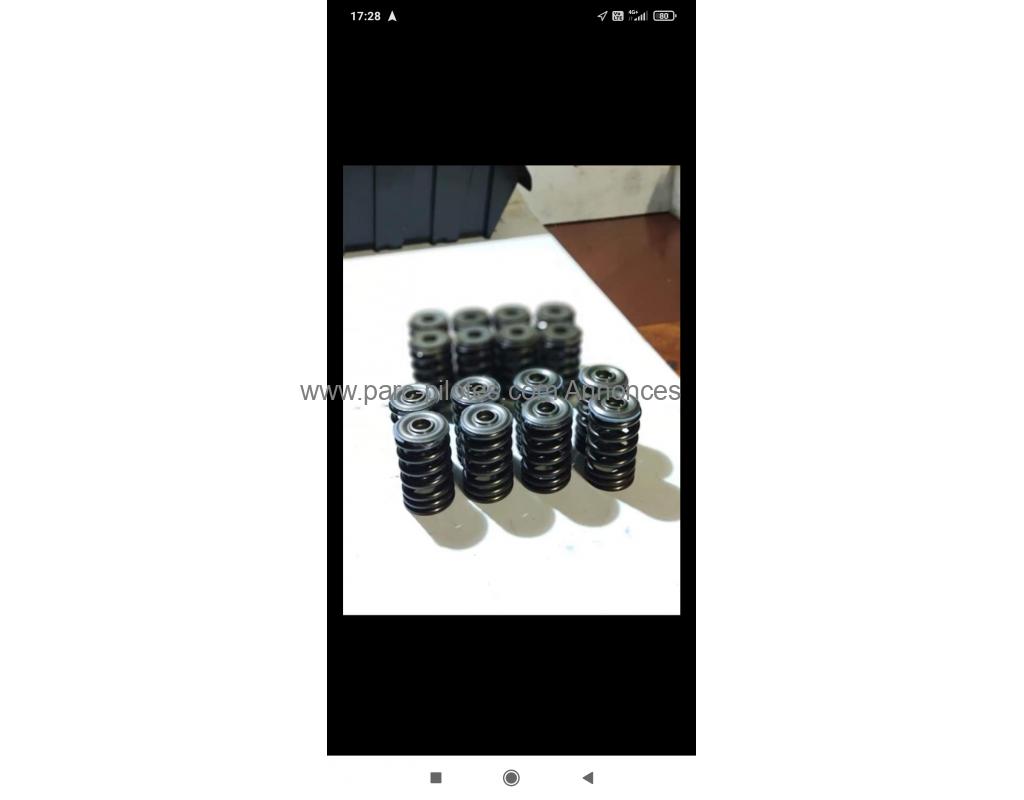Tap the home button in the navigation bar
The image size is (1024, 800).
pyautogui.click(x=511, y=777)
